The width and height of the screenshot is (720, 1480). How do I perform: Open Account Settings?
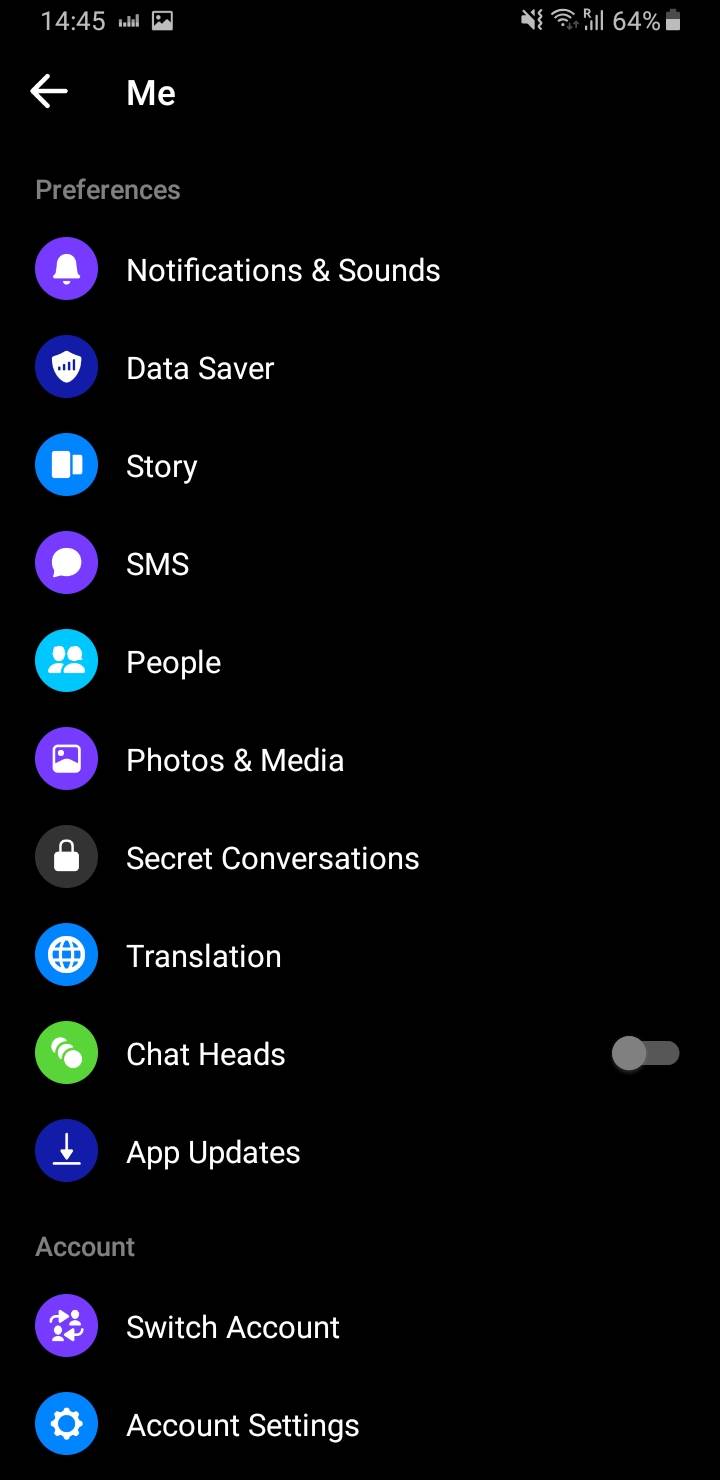(x=243, y=1425)
